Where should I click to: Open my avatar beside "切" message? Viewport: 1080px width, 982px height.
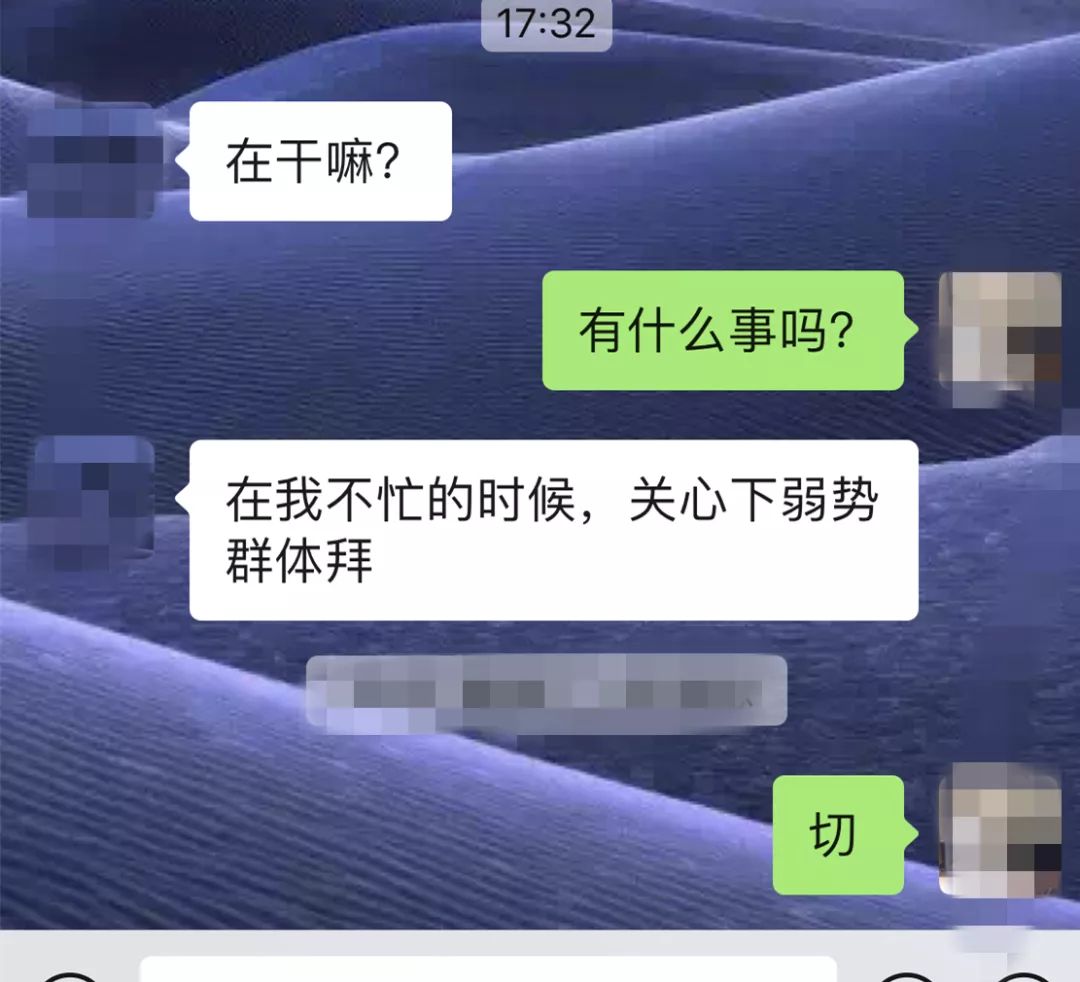[999, 830]
